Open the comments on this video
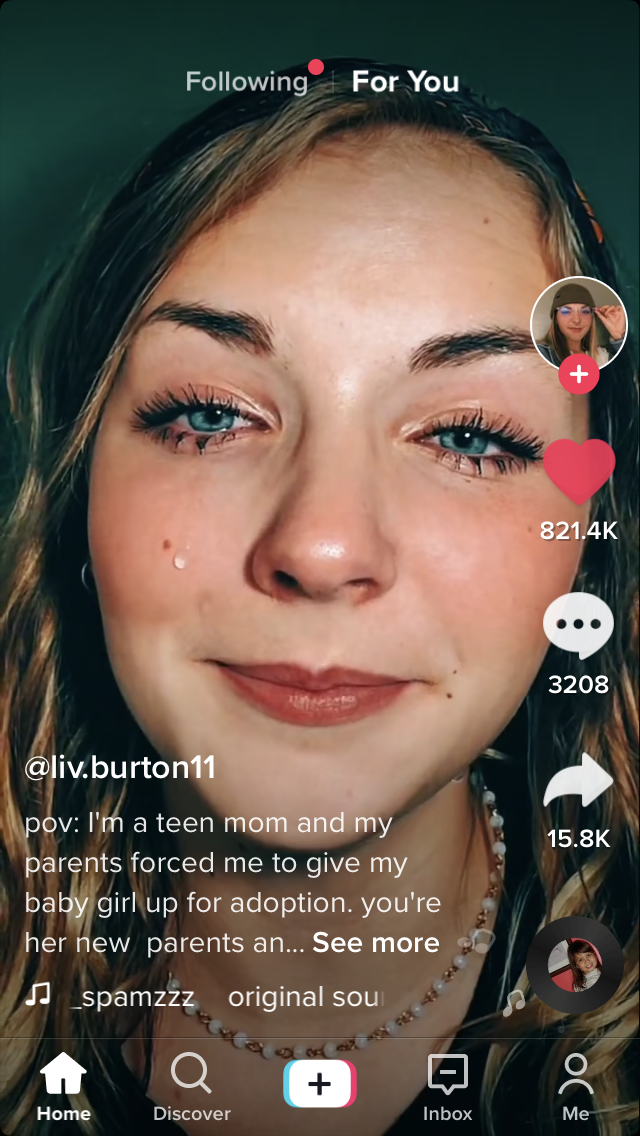Viewport: 640px width, 1136px height. click(578, 627)
